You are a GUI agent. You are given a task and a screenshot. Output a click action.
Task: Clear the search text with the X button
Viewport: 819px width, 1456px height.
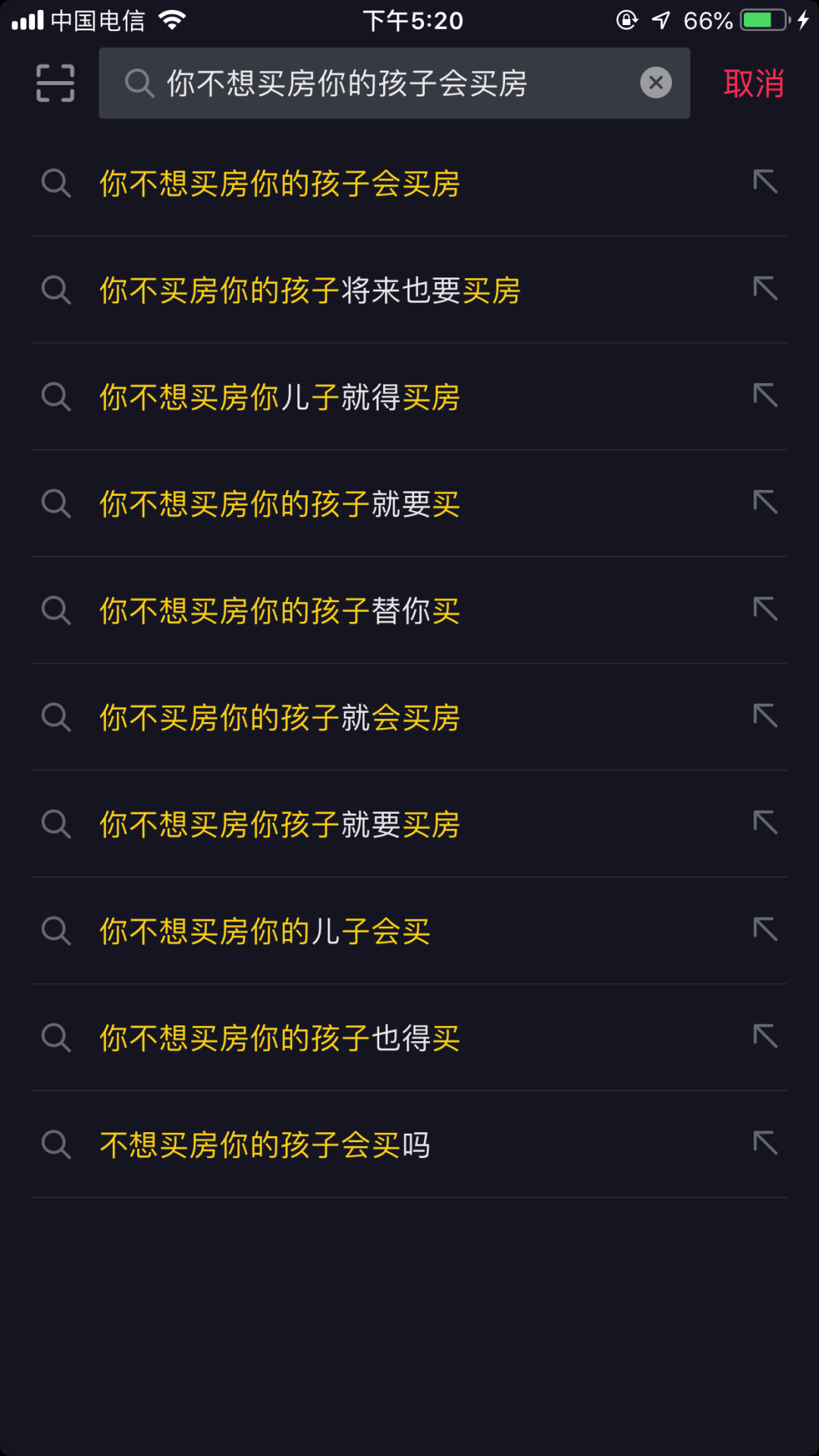656,83
